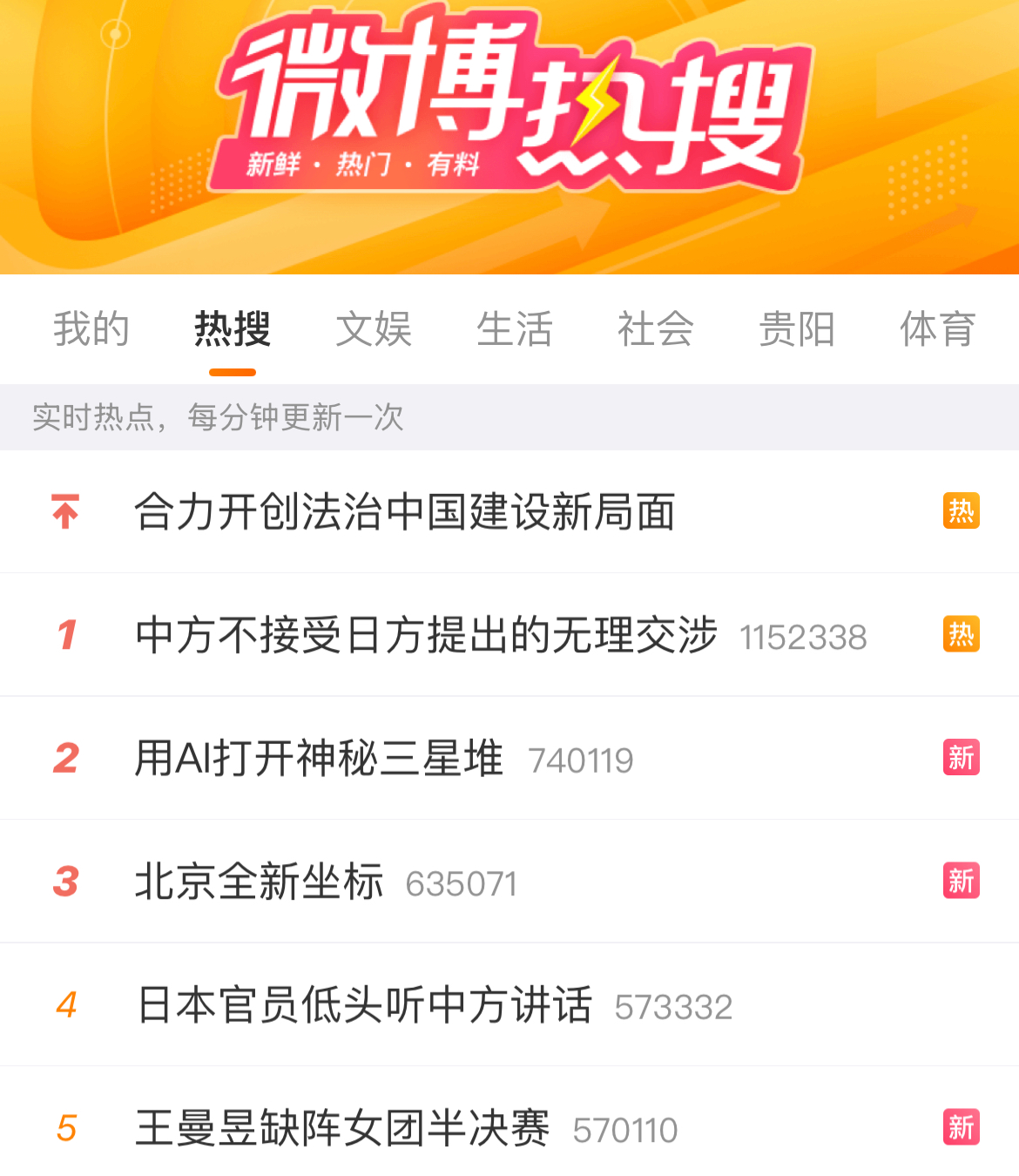Switch to the 体育 tab
The image size is (1019, 1176).
click(937, 329)
